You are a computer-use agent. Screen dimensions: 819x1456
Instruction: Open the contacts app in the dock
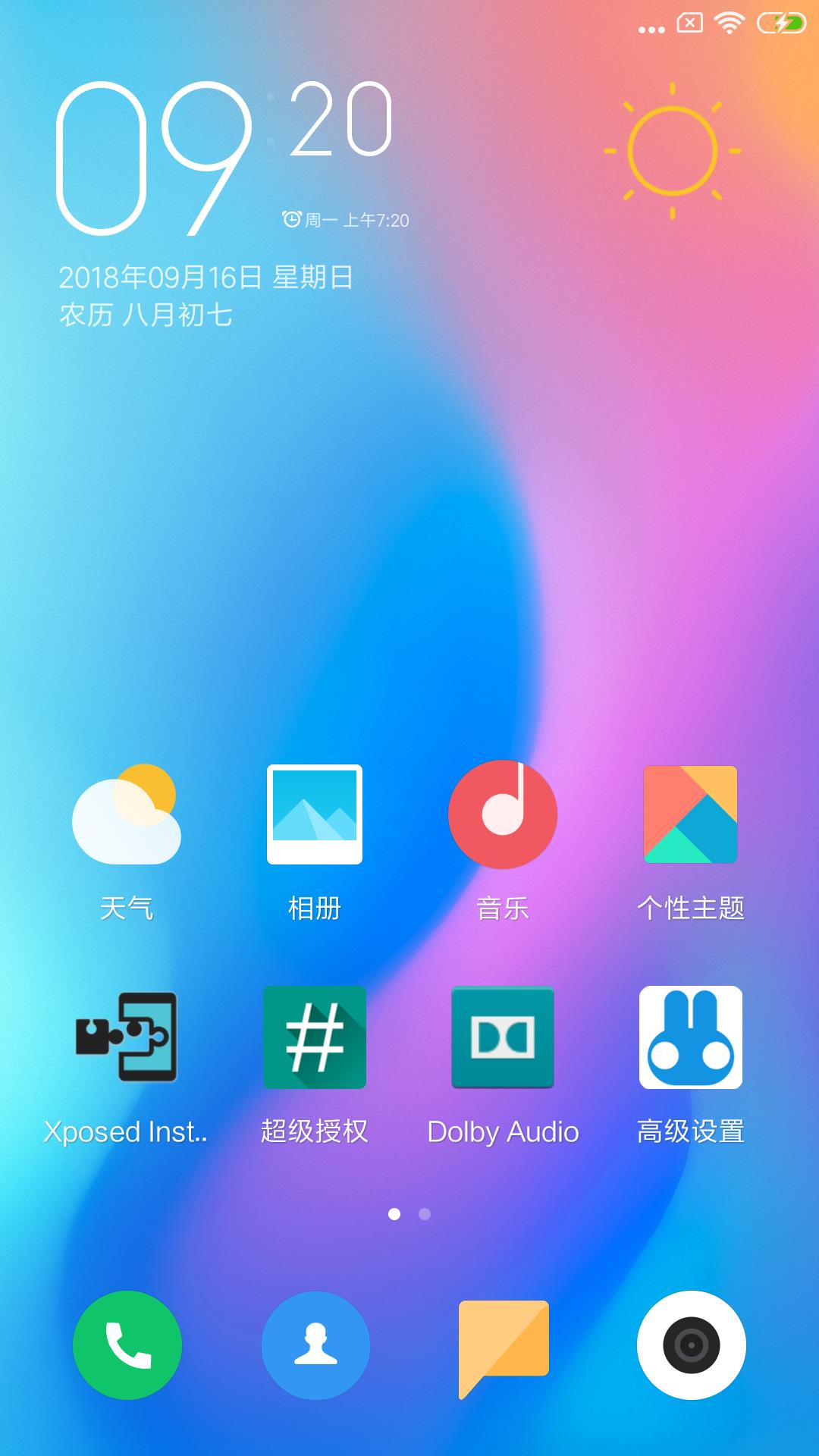pyautogui.click(x=315, y=1345)
